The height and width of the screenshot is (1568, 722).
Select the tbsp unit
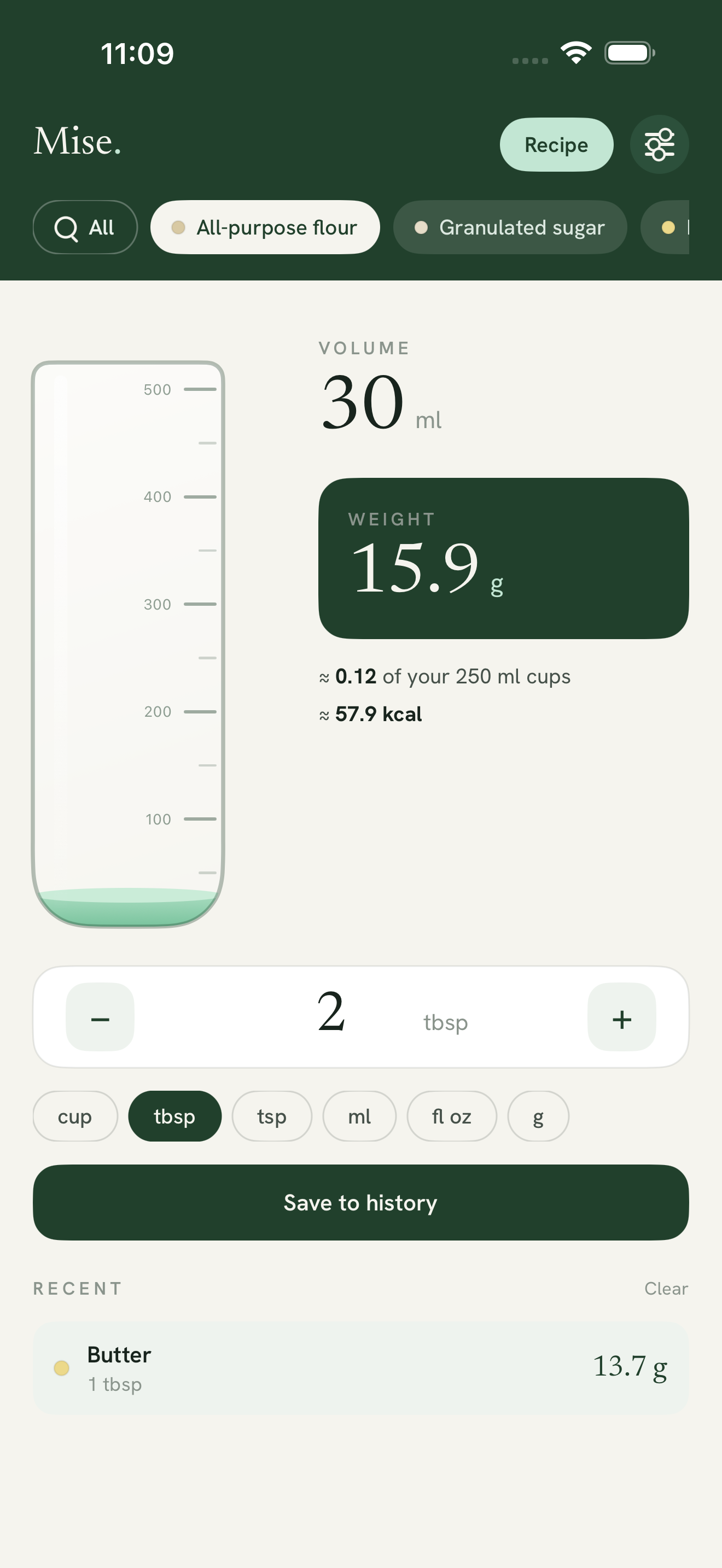tap(174, 1116)
